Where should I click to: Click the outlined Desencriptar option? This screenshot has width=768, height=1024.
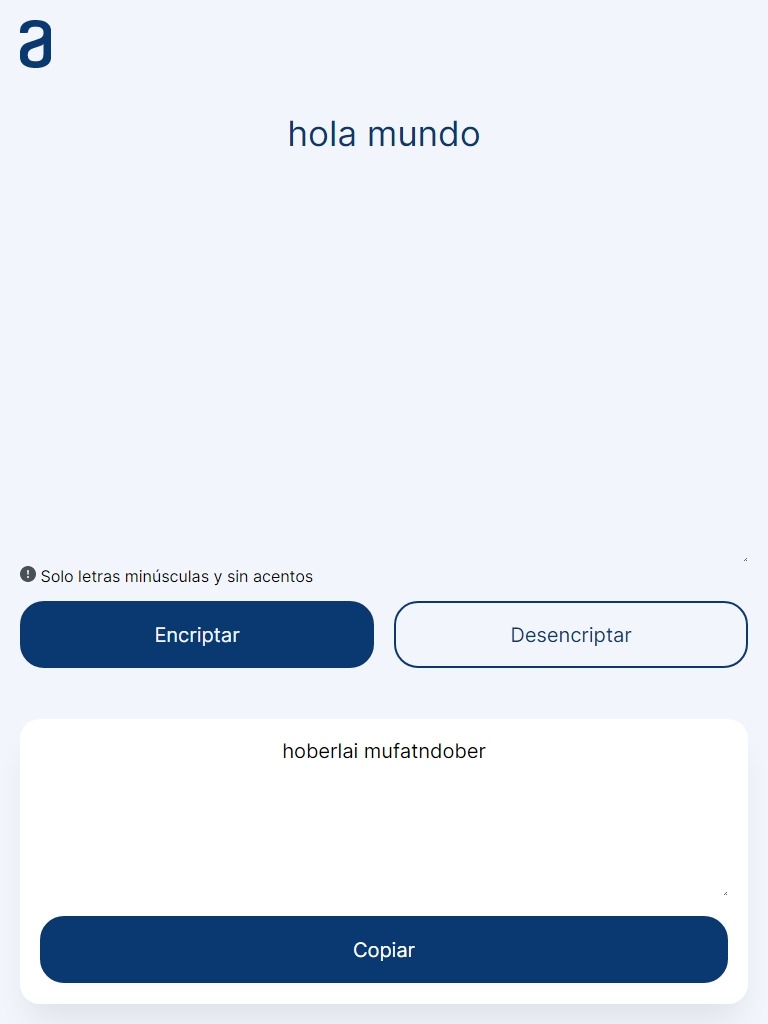click(x=570, y=634)
